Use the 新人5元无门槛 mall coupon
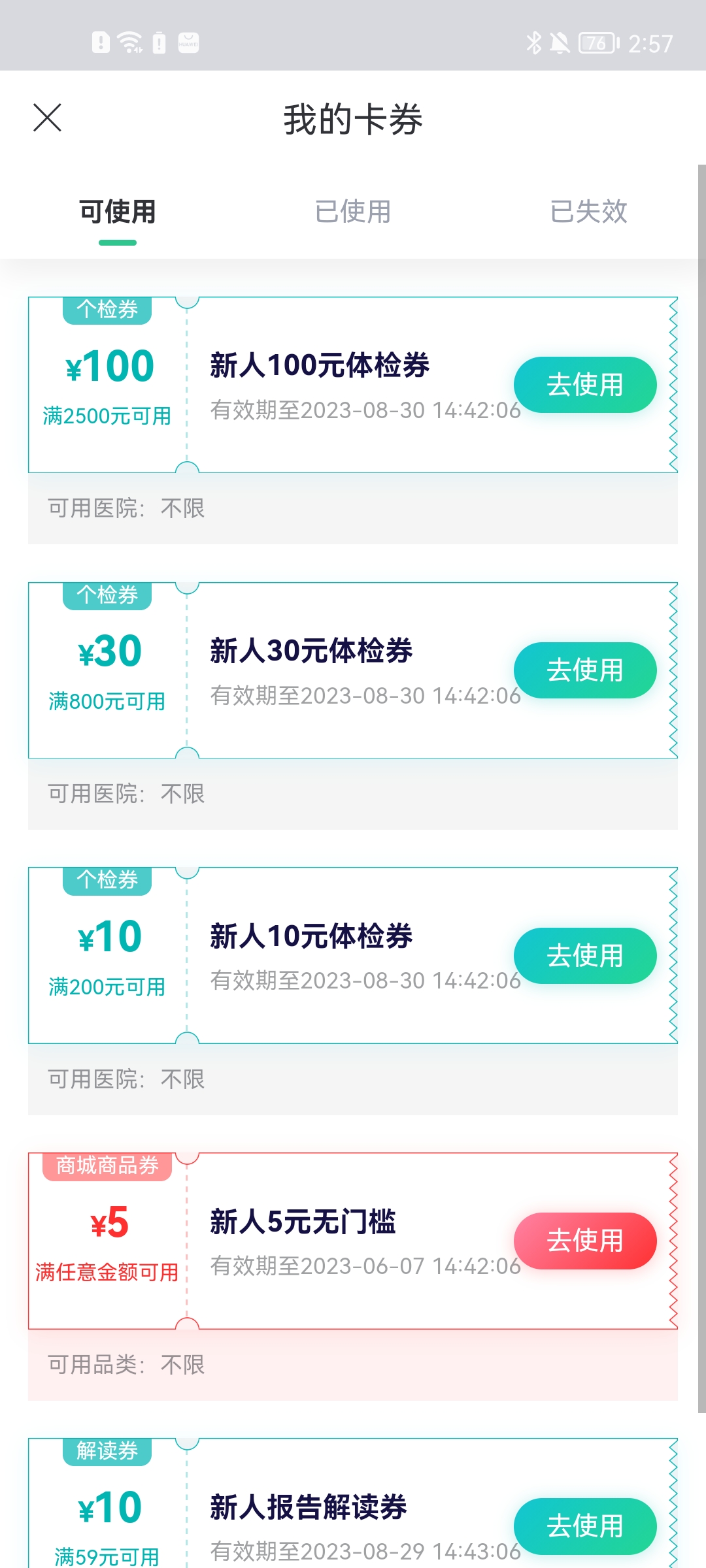Screen dimensions: 706x1568 point(585,1241)
